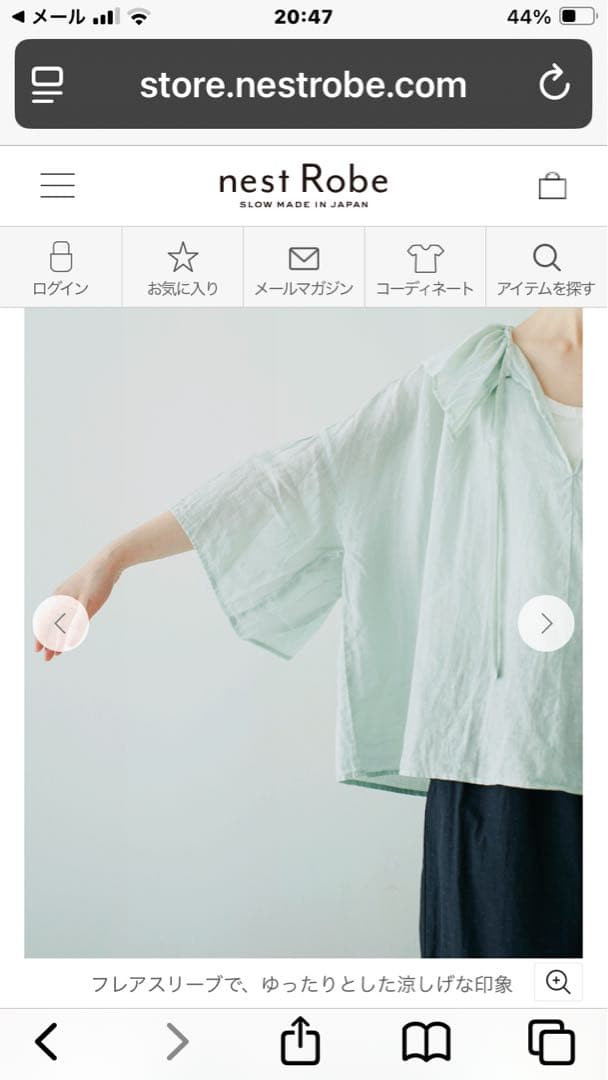Show all open Safari tabs

point(551,1042)
